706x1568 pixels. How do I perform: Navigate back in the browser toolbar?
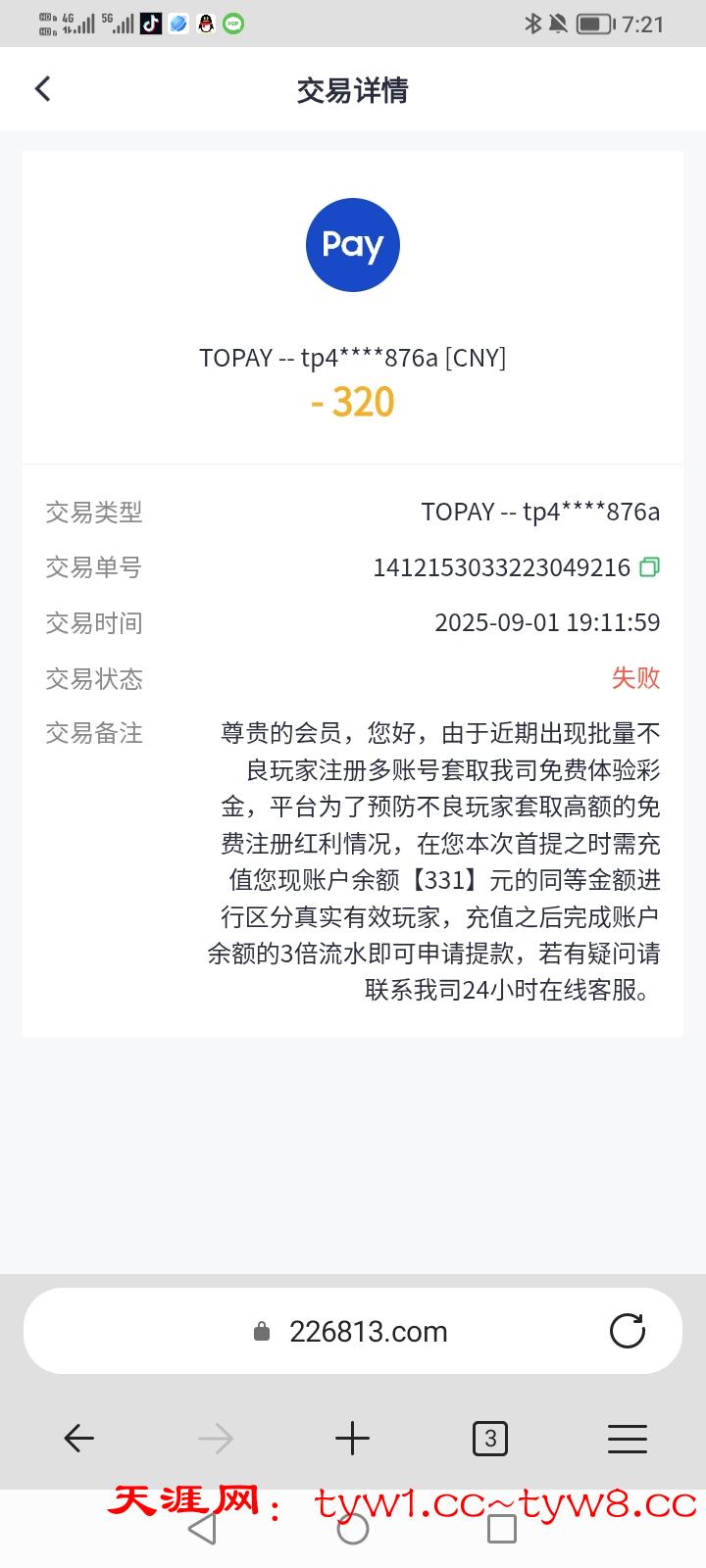pyautogui.click(x=78, y=1438)
